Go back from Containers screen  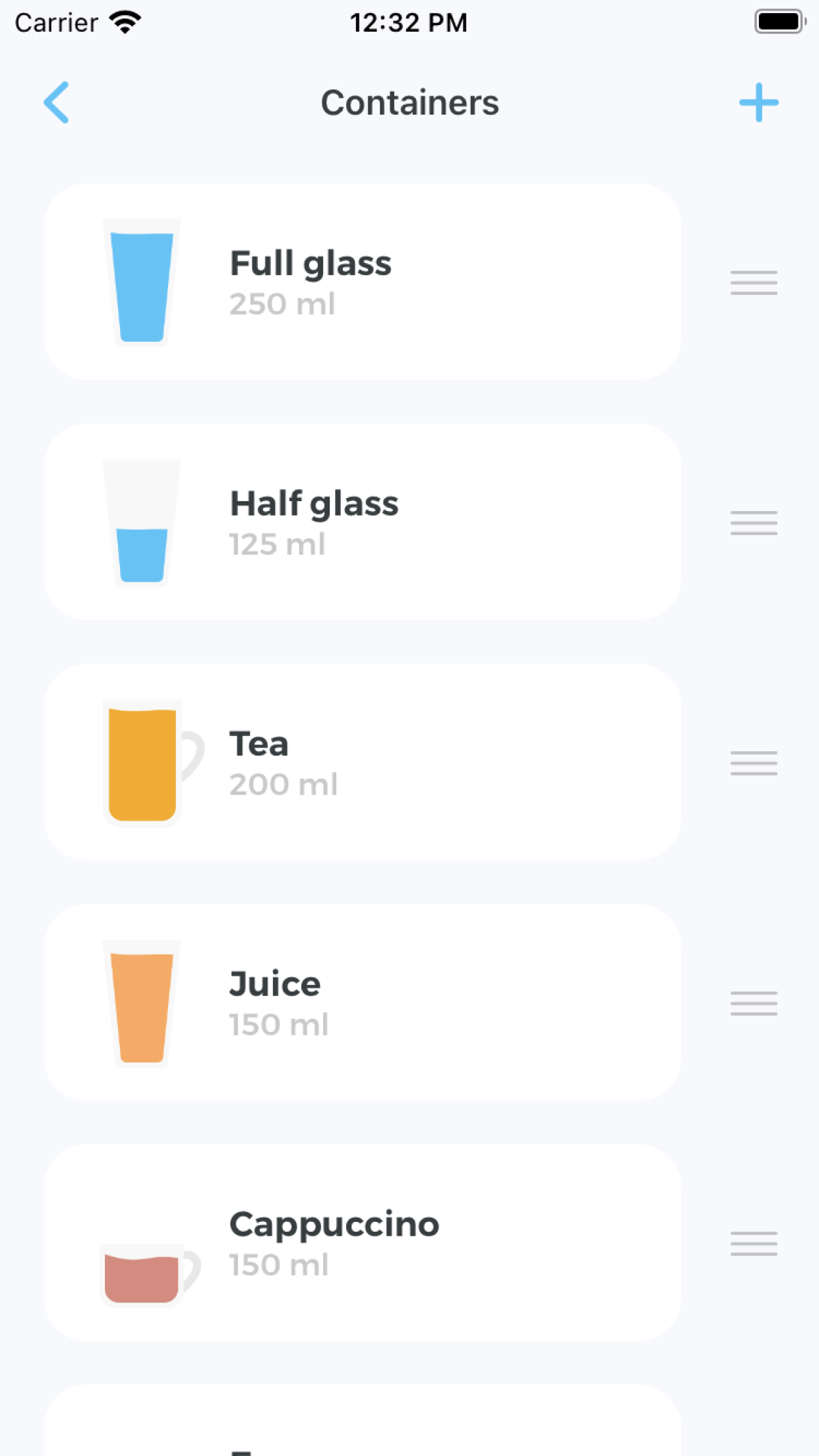[57, 103]
